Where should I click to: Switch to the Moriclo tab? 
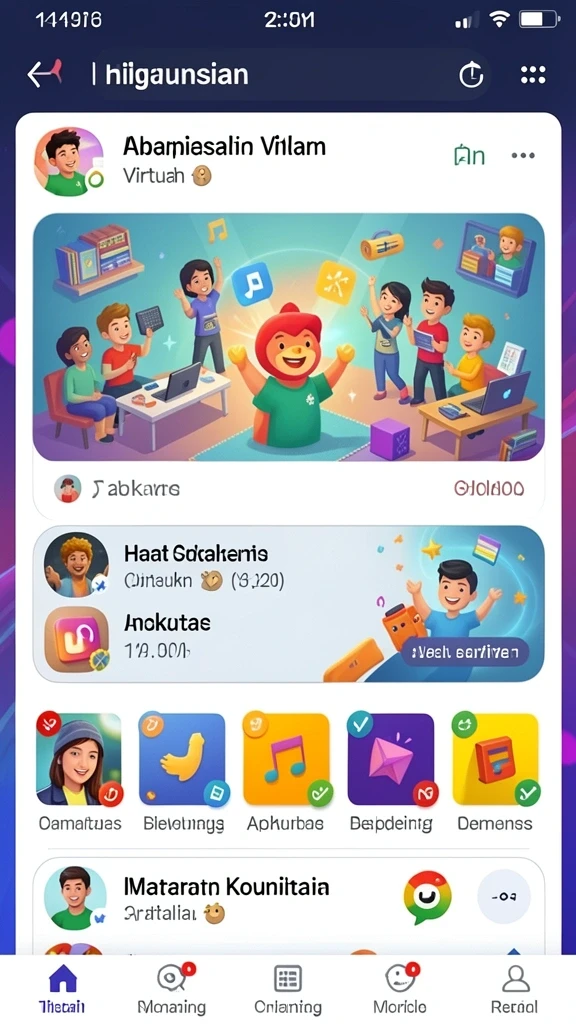[x=400, y=988]
